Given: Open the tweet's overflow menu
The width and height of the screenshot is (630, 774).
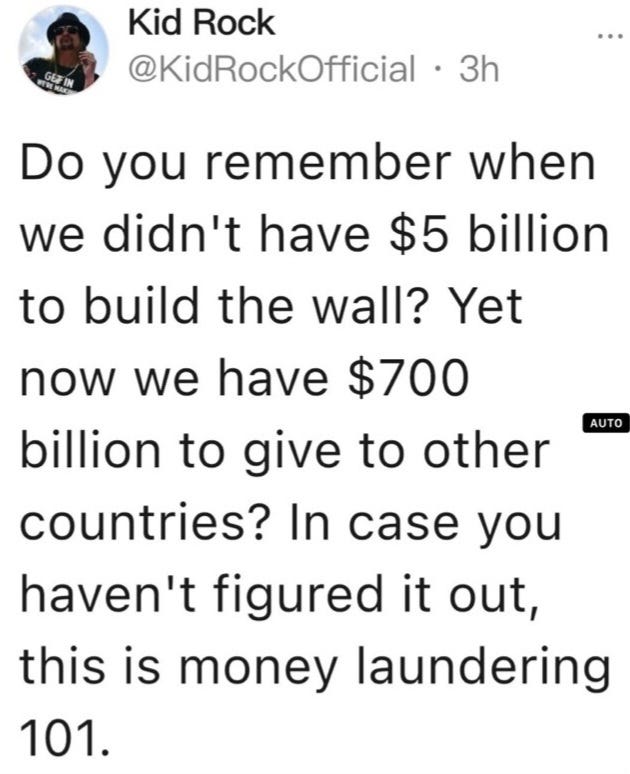Looking at the screenshot, I should pyautogui.click(x=608, y=36).
